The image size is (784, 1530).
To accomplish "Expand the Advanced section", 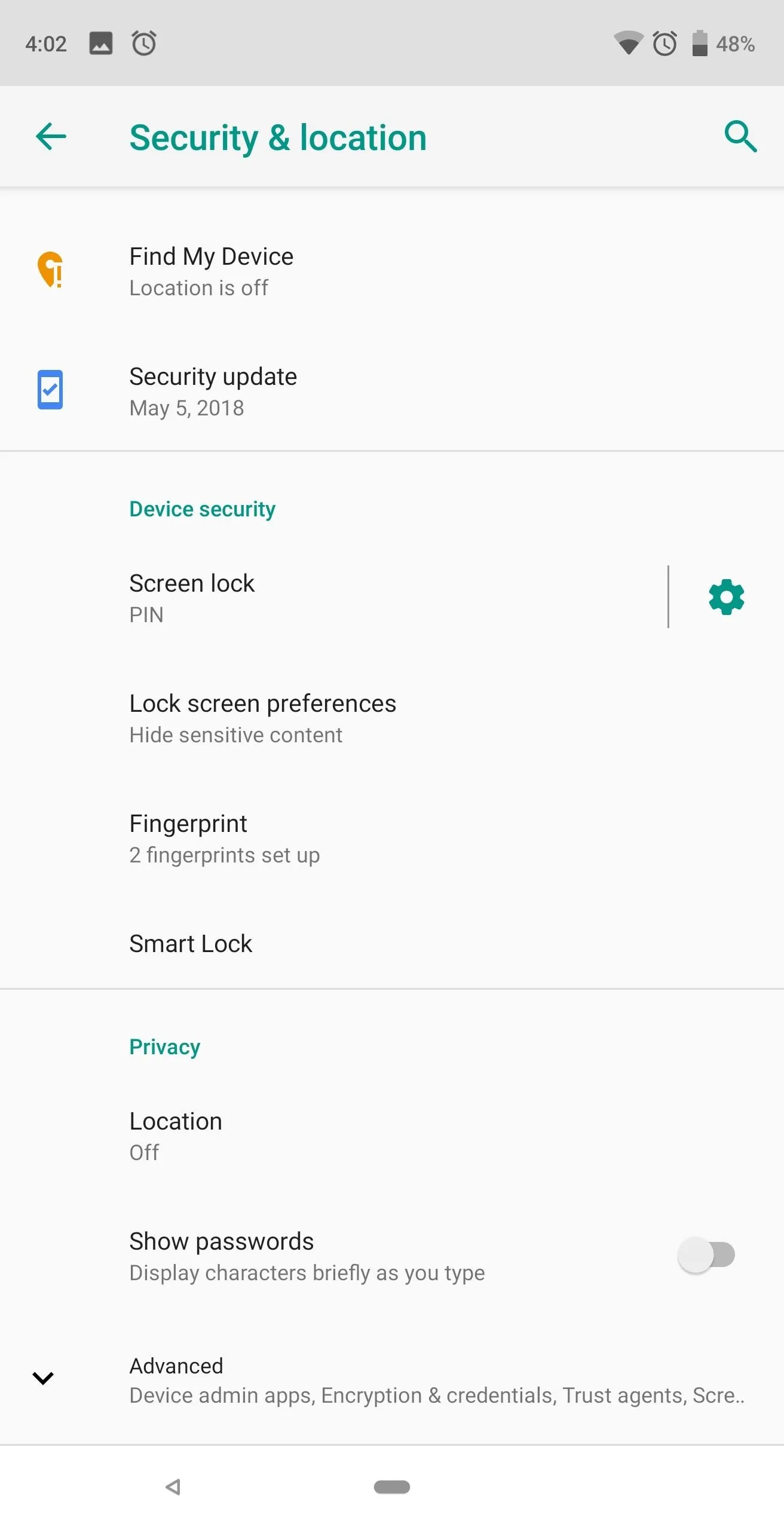I will coord(392,1379).
